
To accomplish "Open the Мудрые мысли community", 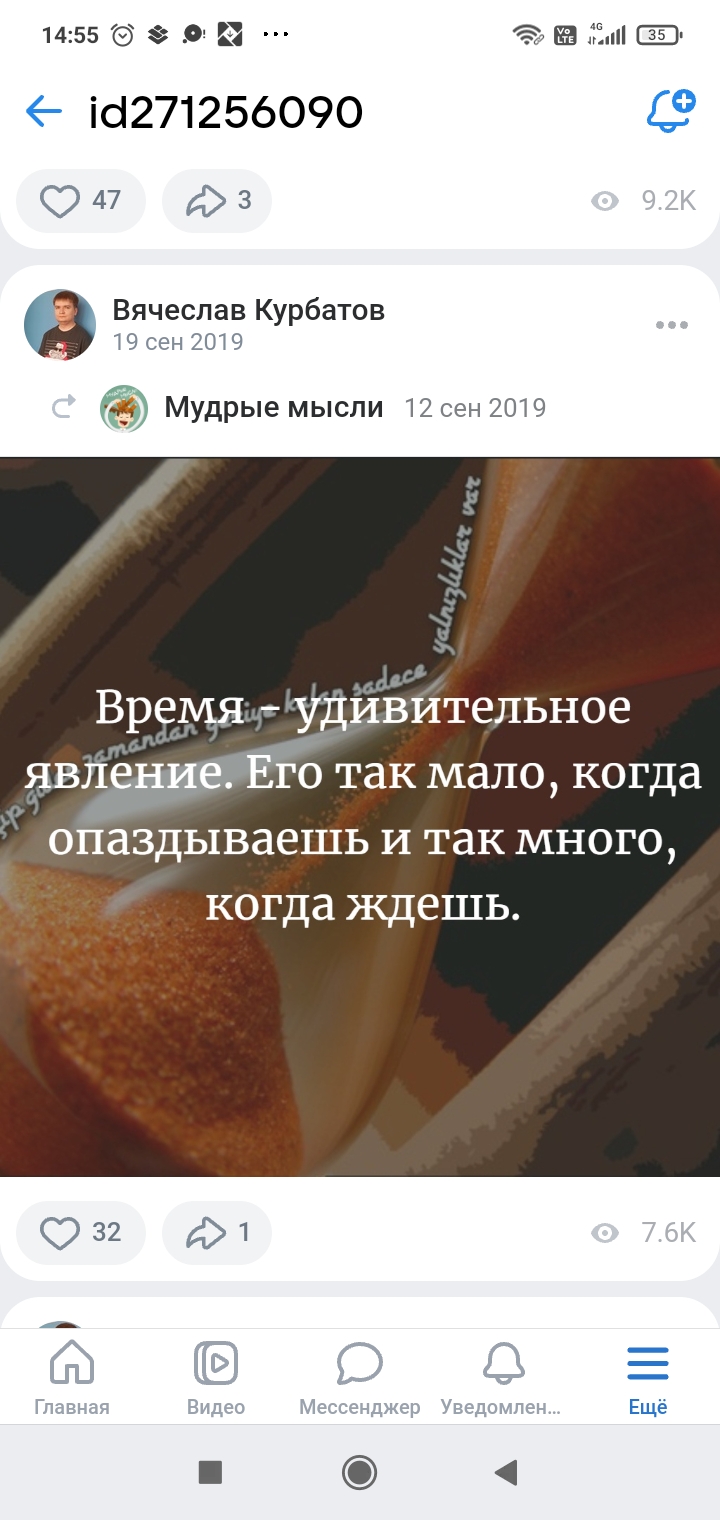I will [x=273, y=407].
